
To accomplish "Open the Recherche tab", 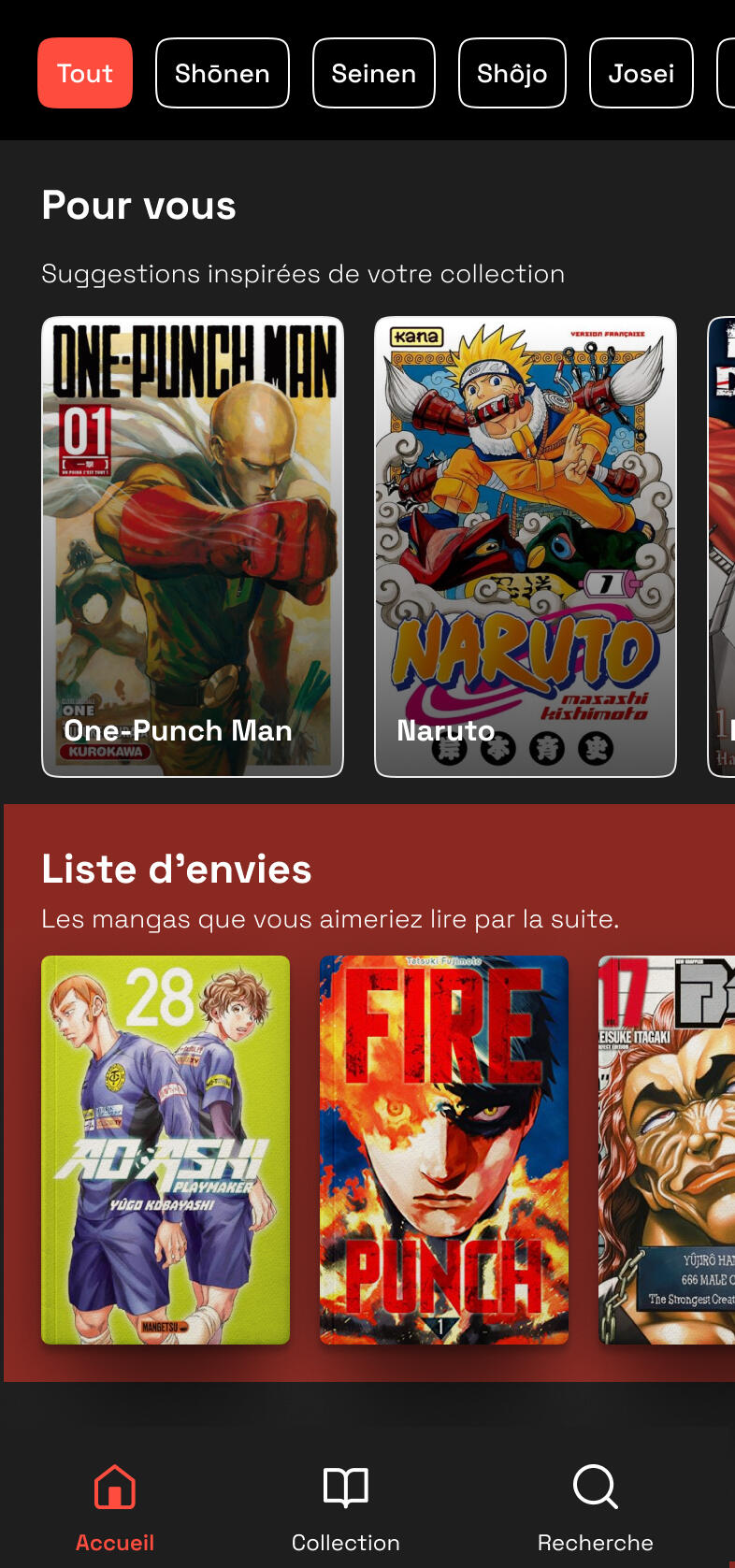I will [x=595, y=1505].
